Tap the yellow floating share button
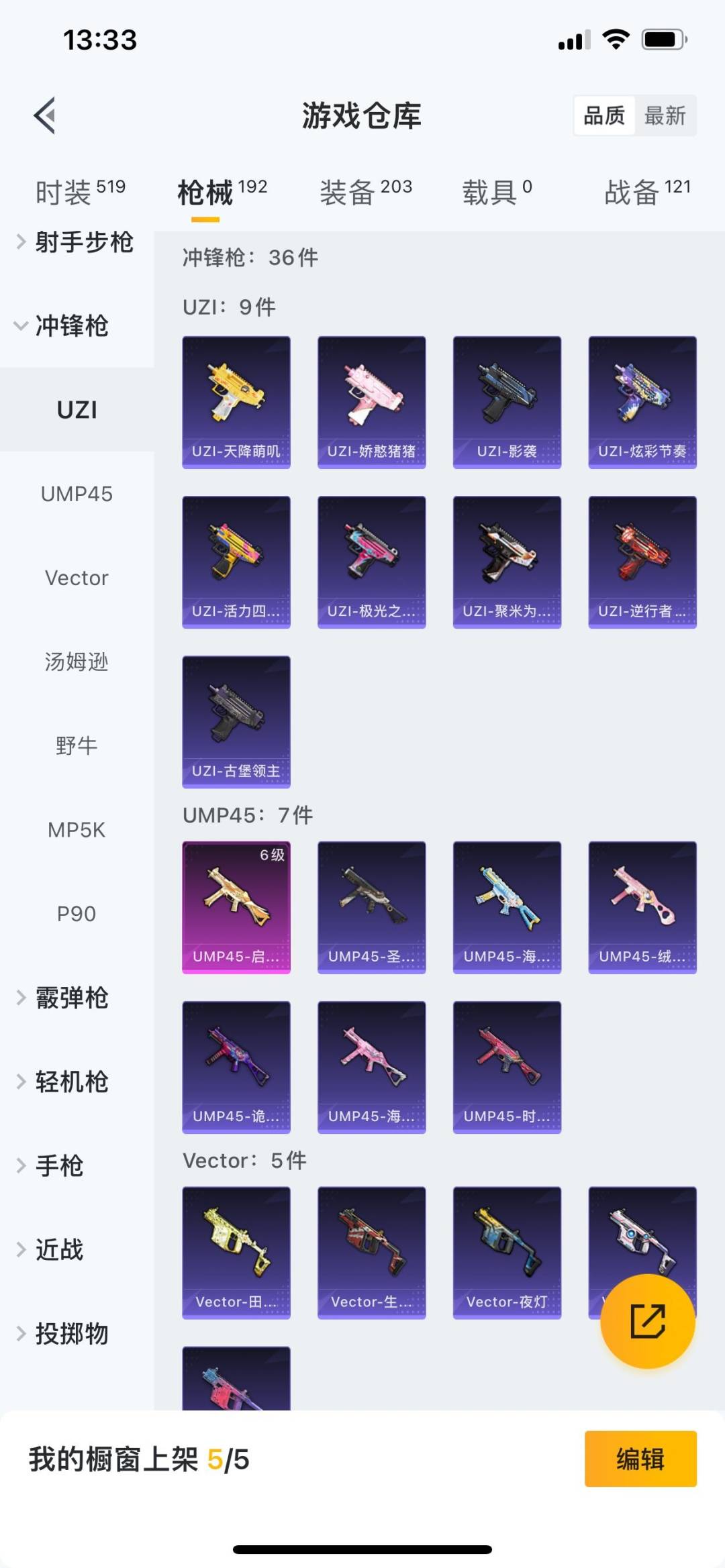 [647, 1321]
